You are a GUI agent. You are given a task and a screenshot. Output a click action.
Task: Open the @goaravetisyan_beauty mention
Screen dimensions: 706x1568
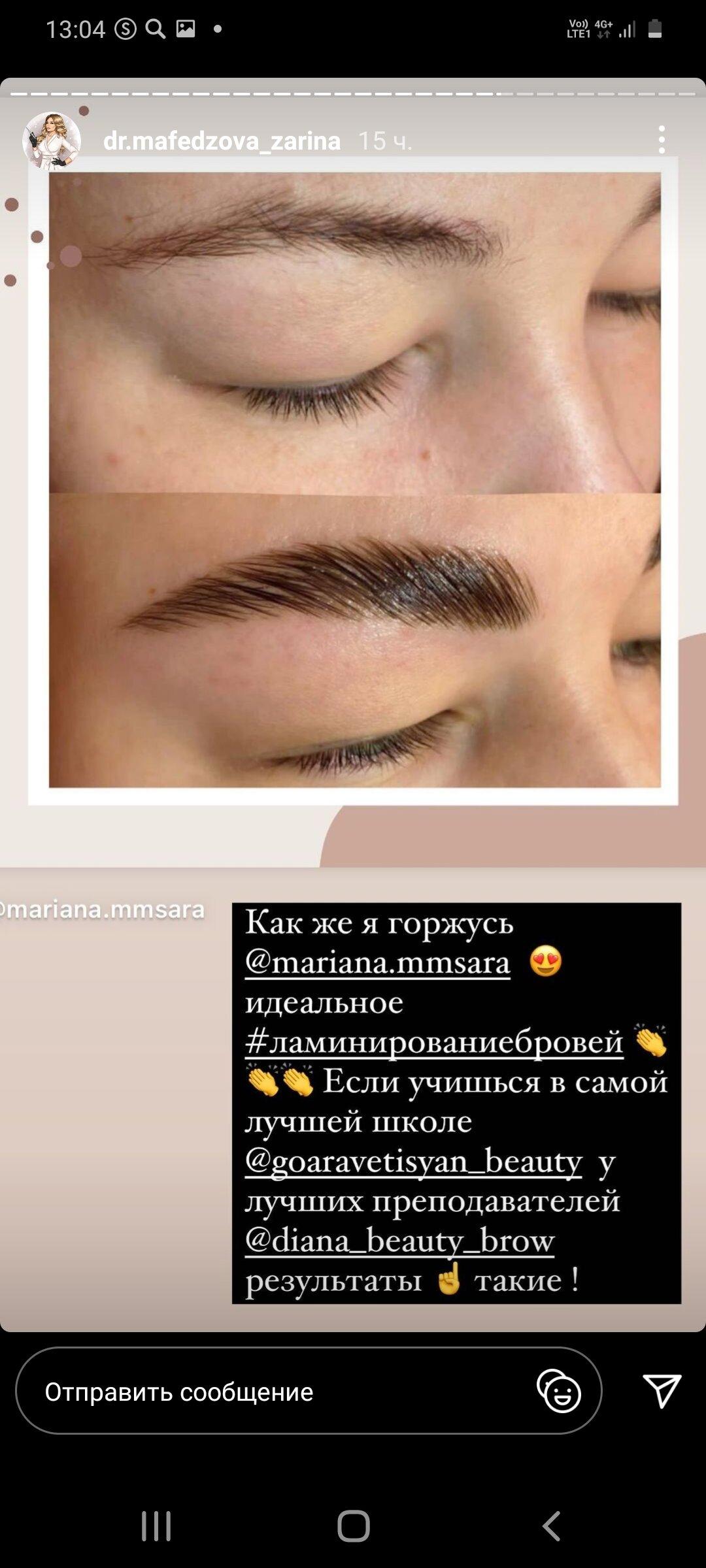click(413, 1161)
